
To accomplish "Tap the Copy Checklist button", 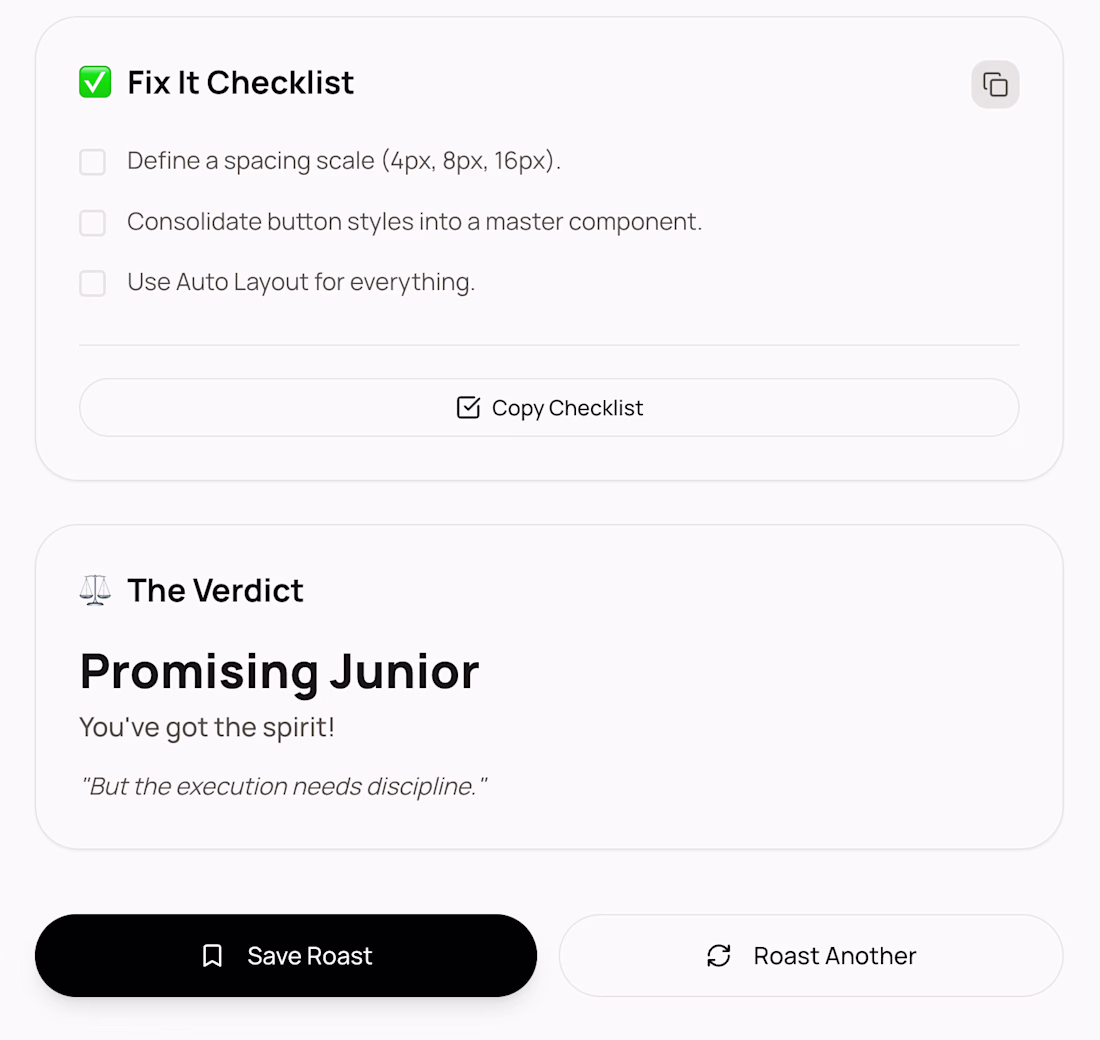I will coord(549,408).
